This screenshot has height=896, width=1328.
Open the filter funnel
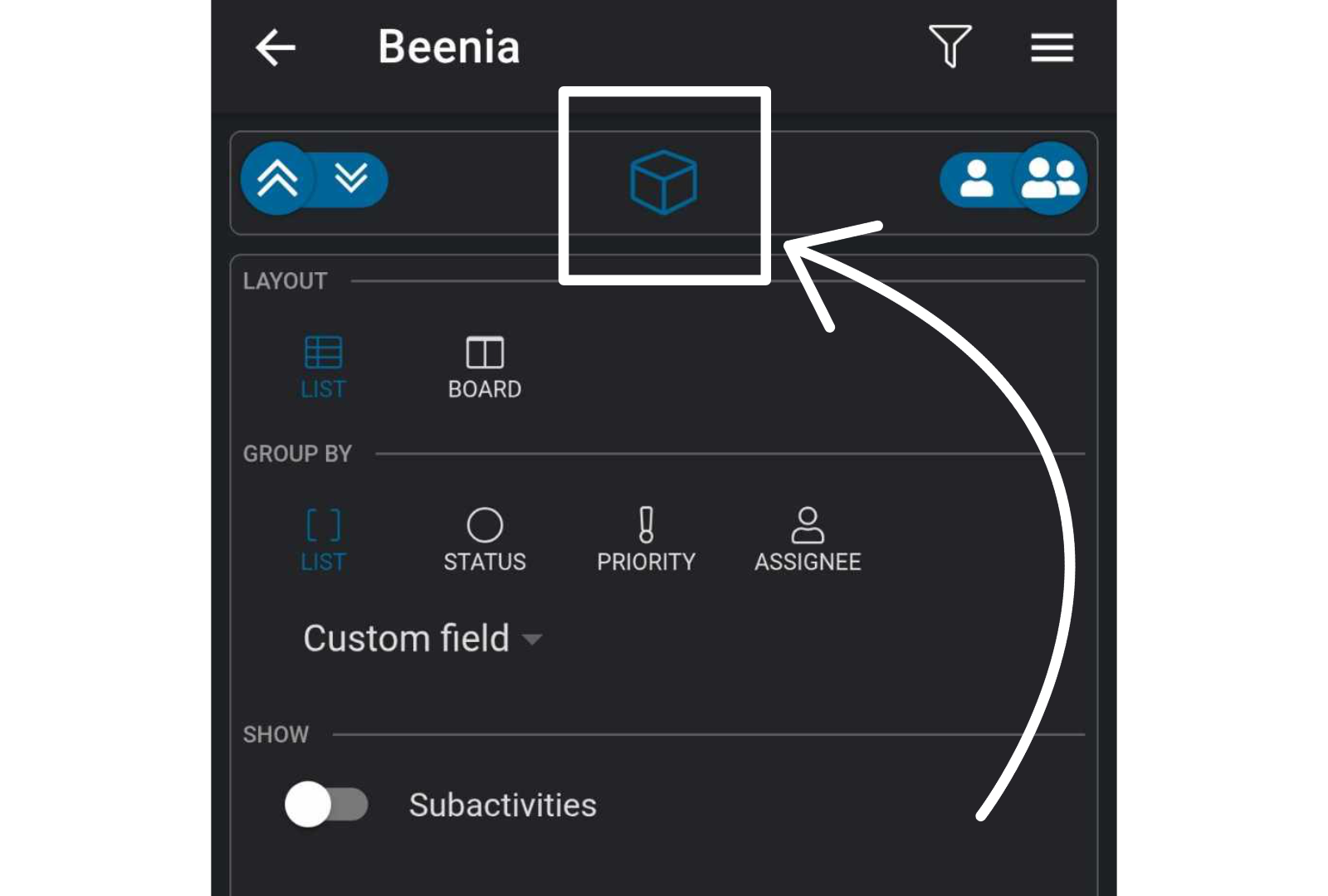(x=950, y=46)
